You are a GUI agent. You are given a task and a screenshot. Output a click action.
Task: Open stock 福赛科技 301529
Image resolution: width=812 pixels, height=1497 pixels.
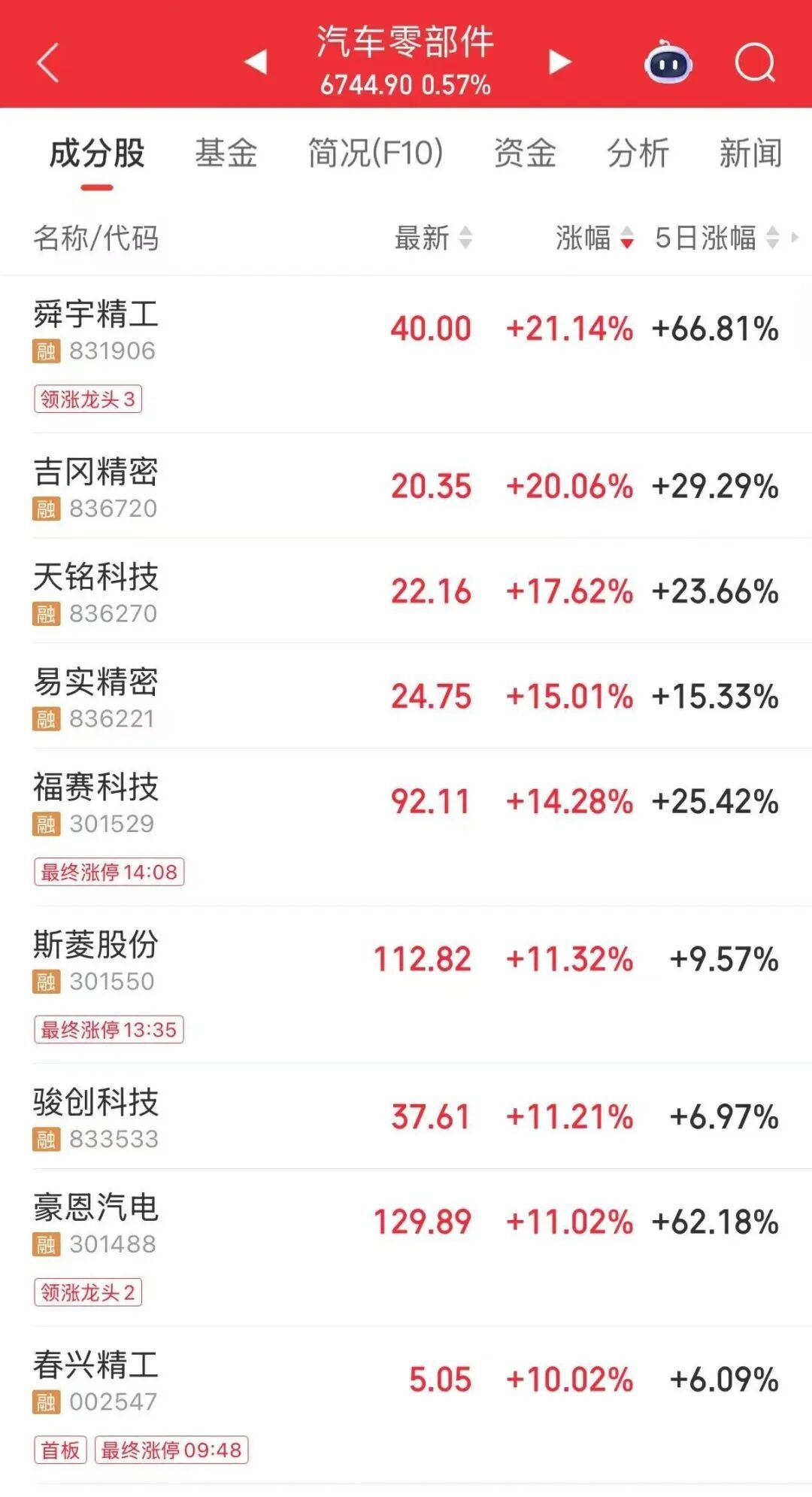click(406, 827)
